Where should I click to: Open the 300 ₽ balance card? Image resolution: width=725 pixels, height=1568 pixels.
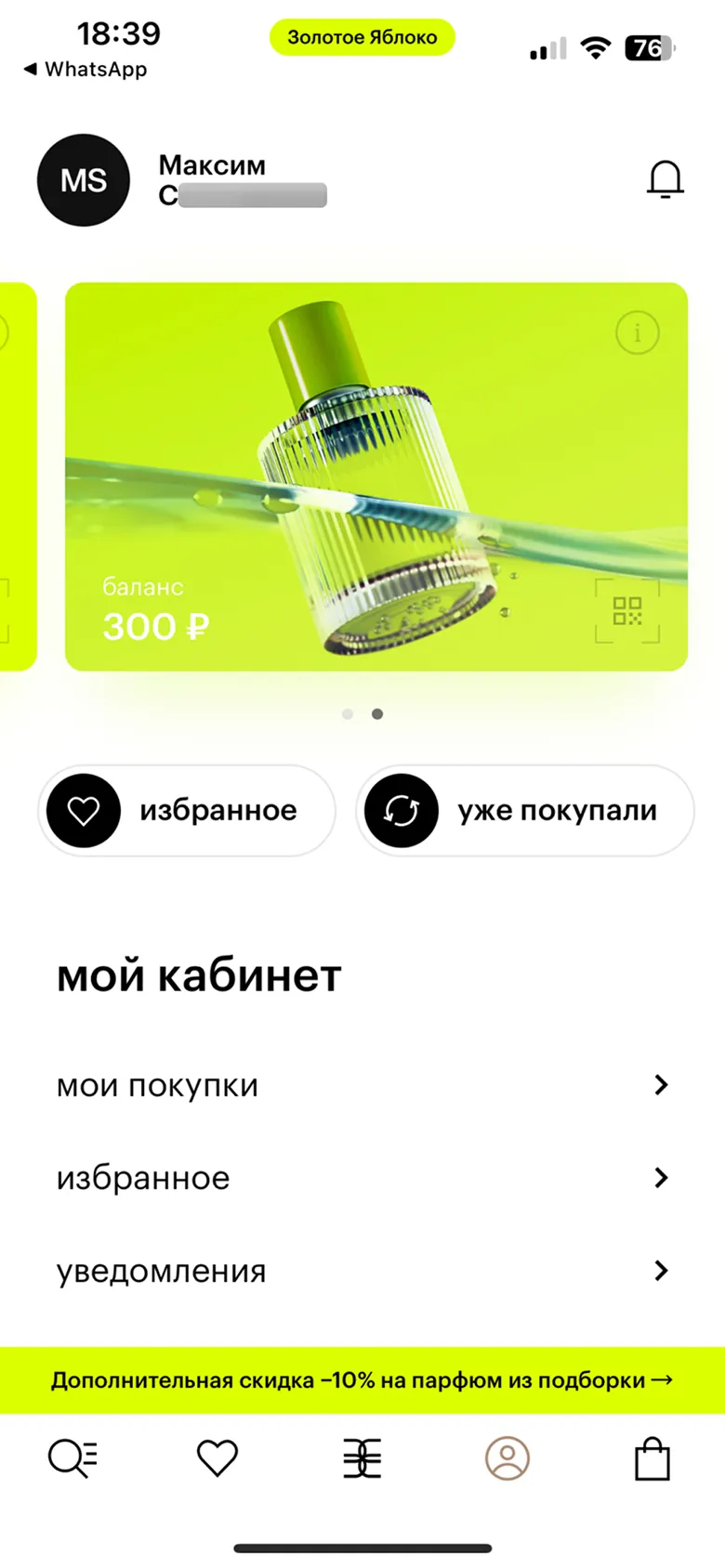click(x=376, y=476)
